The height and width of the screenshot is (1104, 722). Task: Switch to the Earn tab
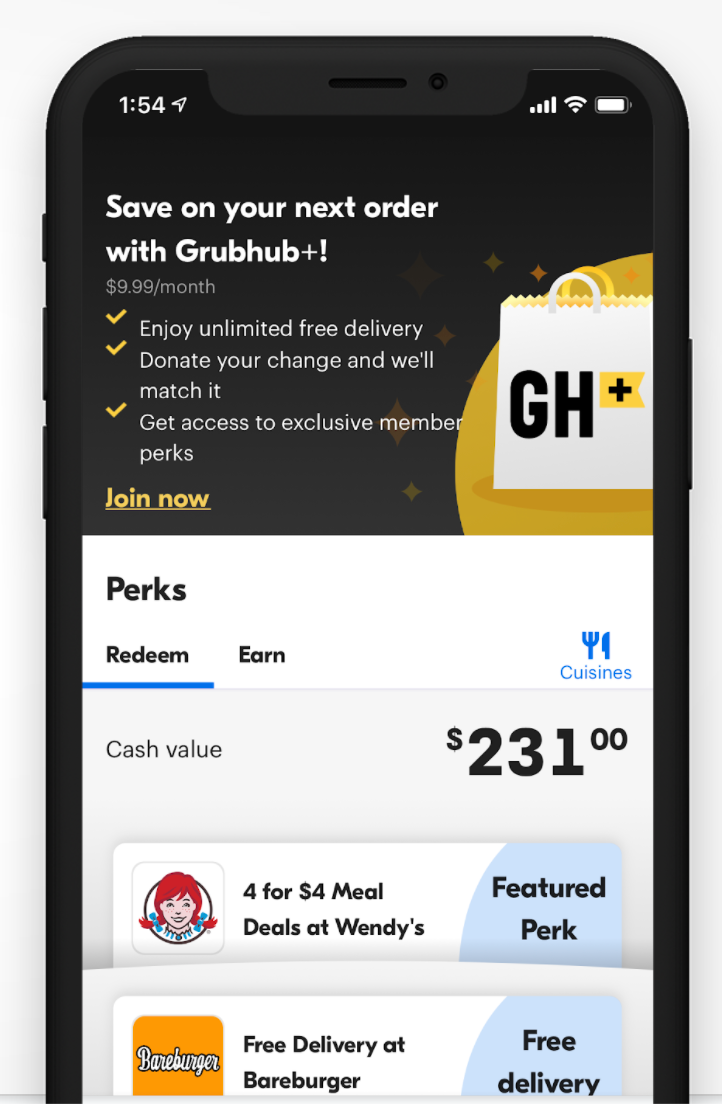coord(261,655)
